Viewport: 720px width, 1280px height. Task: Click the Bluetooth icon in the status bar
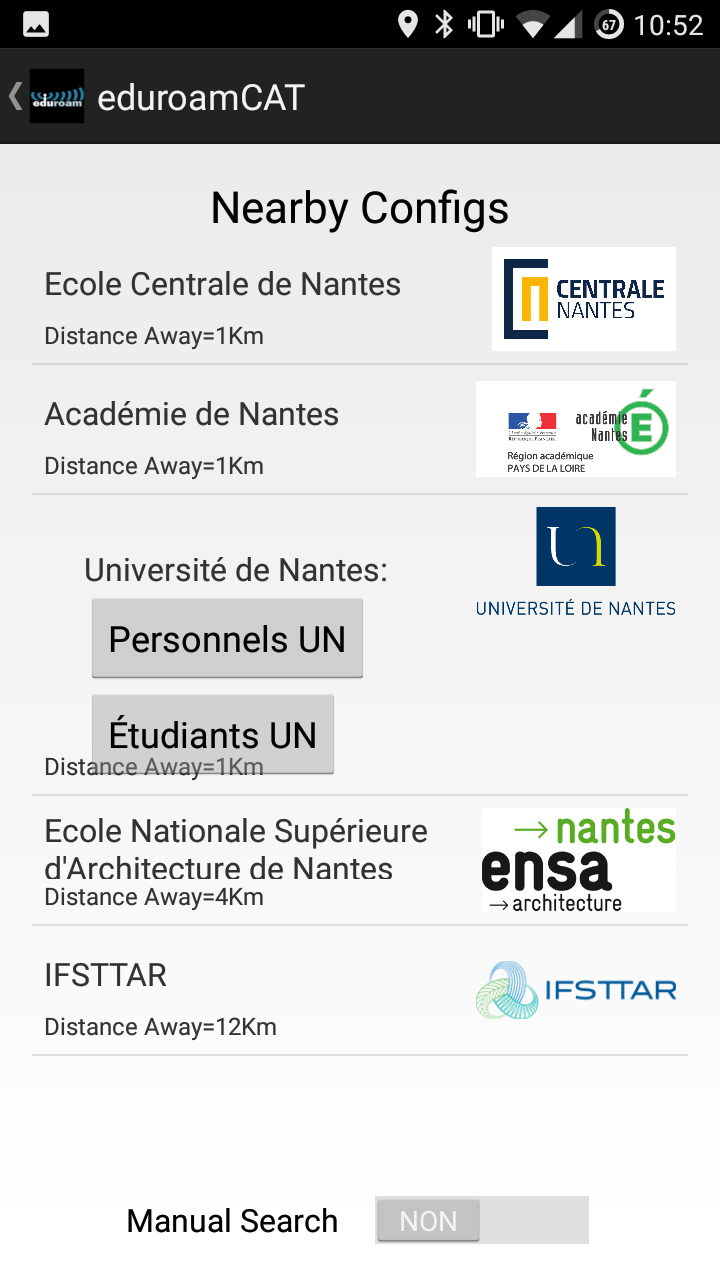pos(444,22)
